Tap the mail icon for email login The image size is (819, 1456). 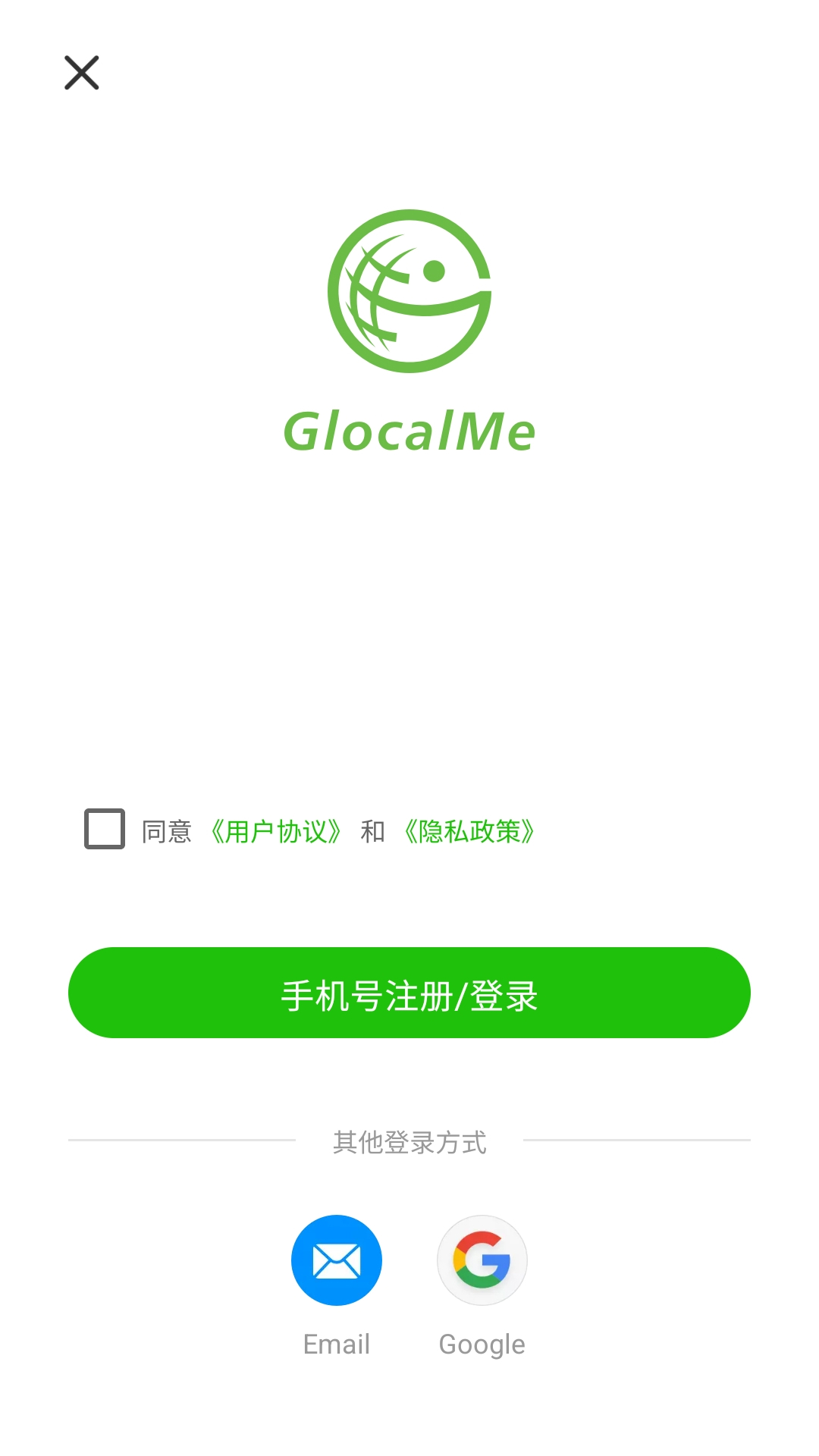(x=337, y=1260)
